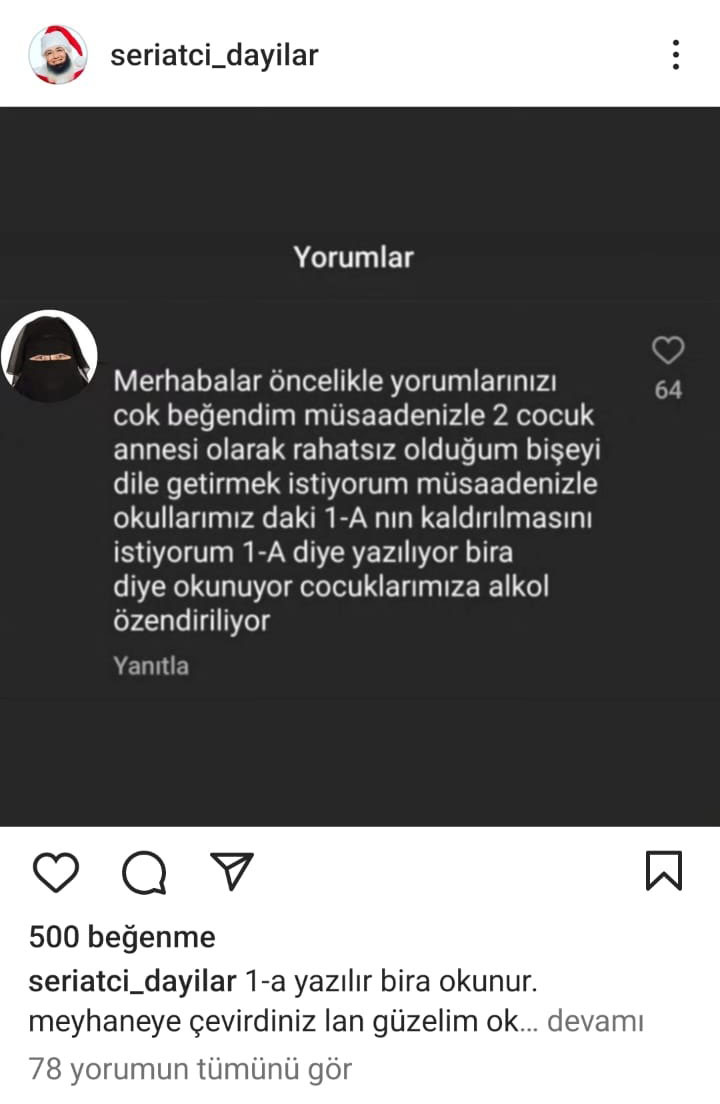Open comments via the speech bubble icon
Viewport: 720px width, 1104px height.
(x=144, y=871)
